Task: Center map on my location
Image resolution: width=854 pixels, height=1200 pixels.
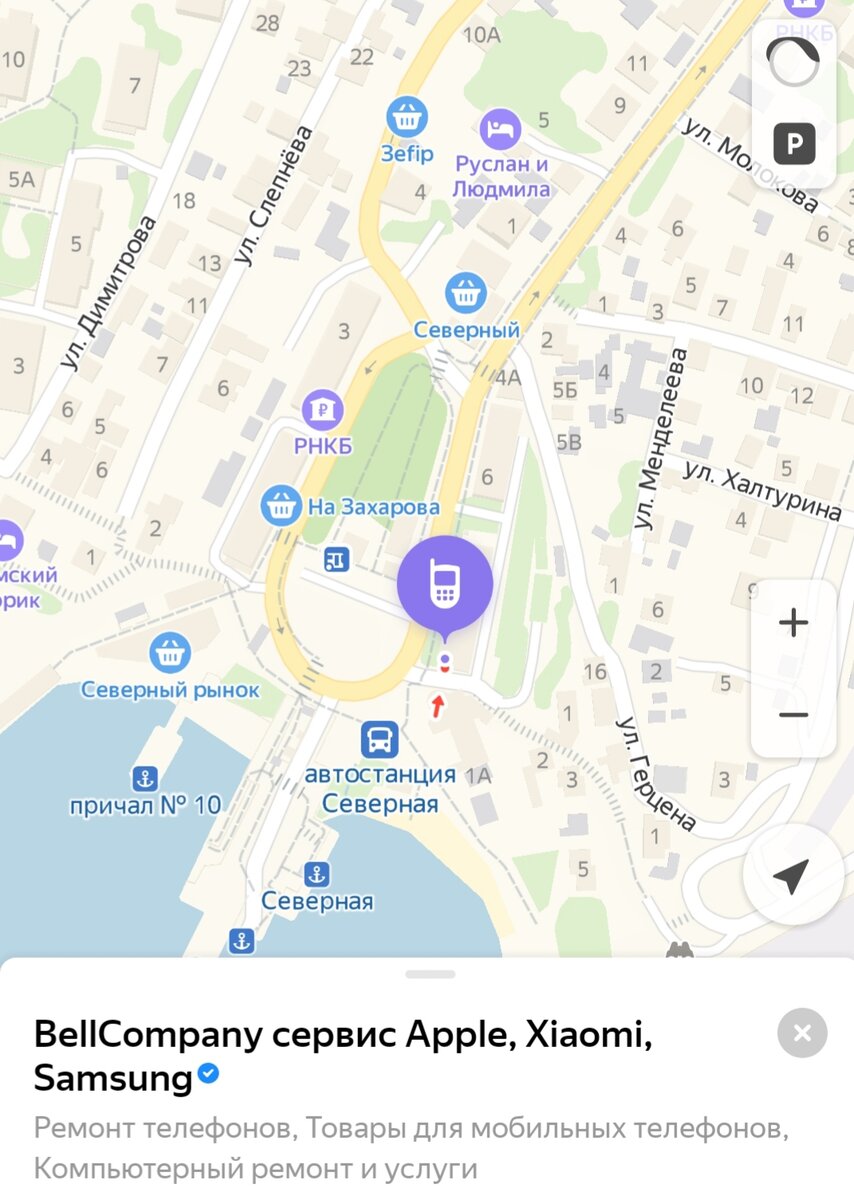Action: pyautogui.click(x=792, y=877)
